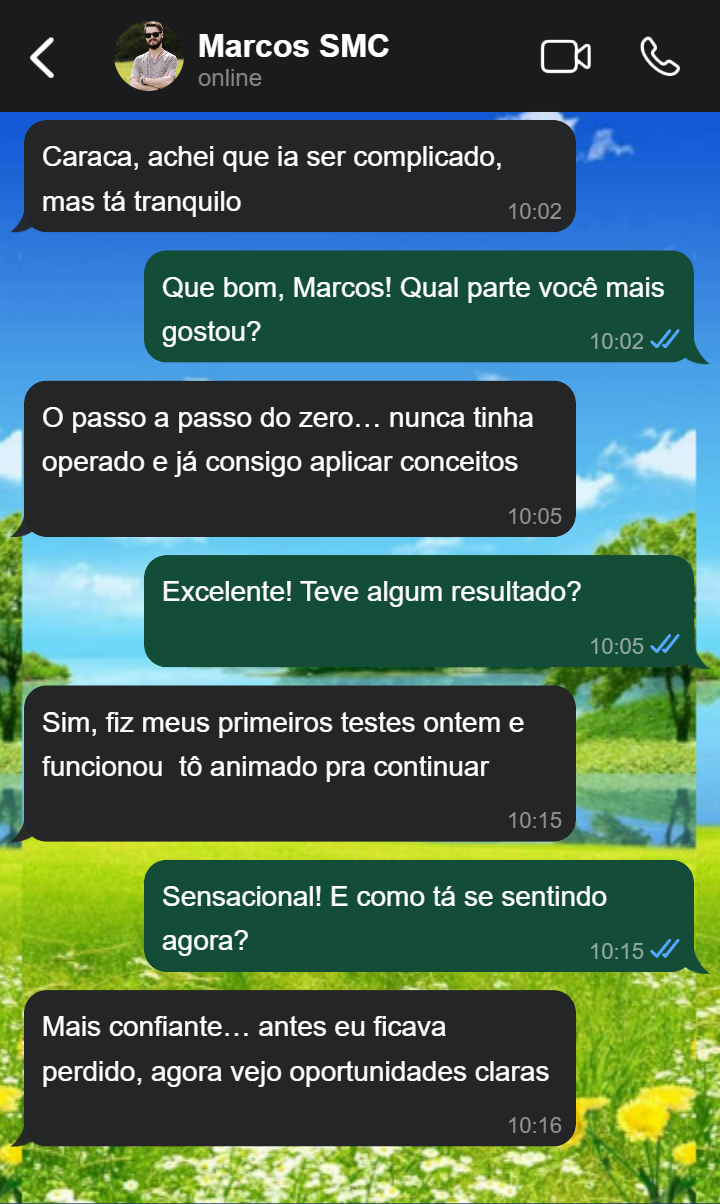Tap the contact name Marcos SMC
The image size is (720, 1204).
point(293,45)
